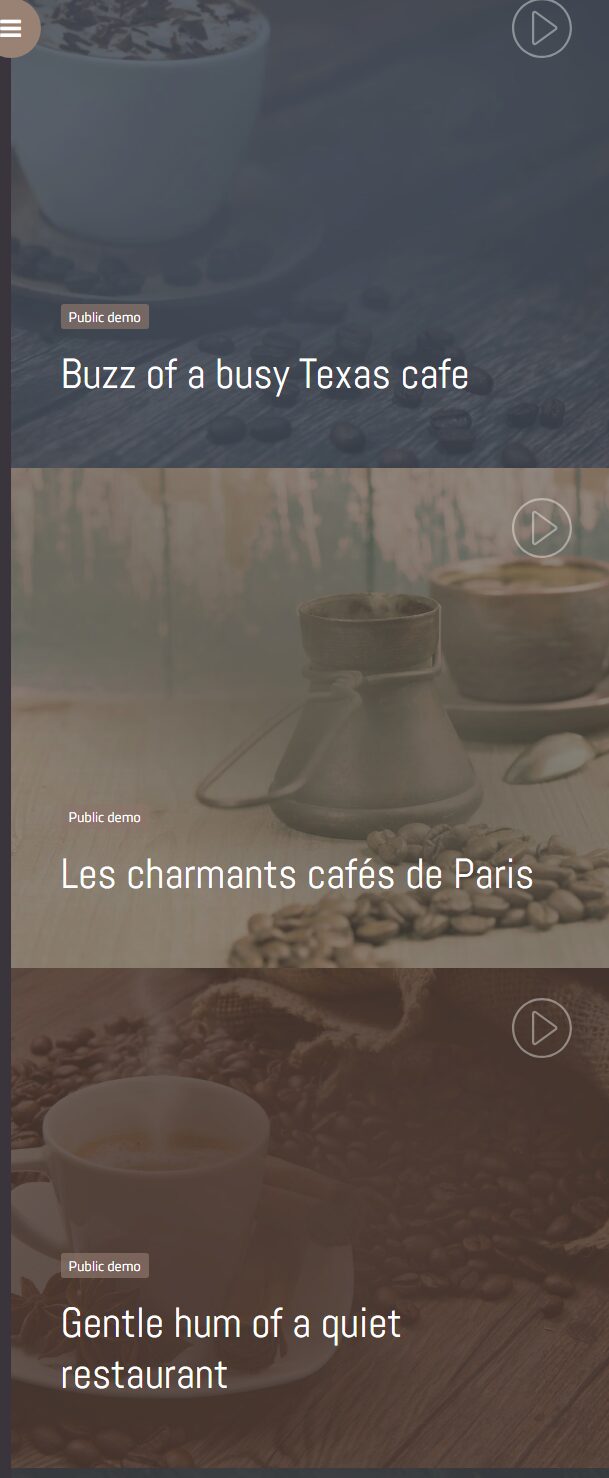Open the hamburger menu

[12, 28]
